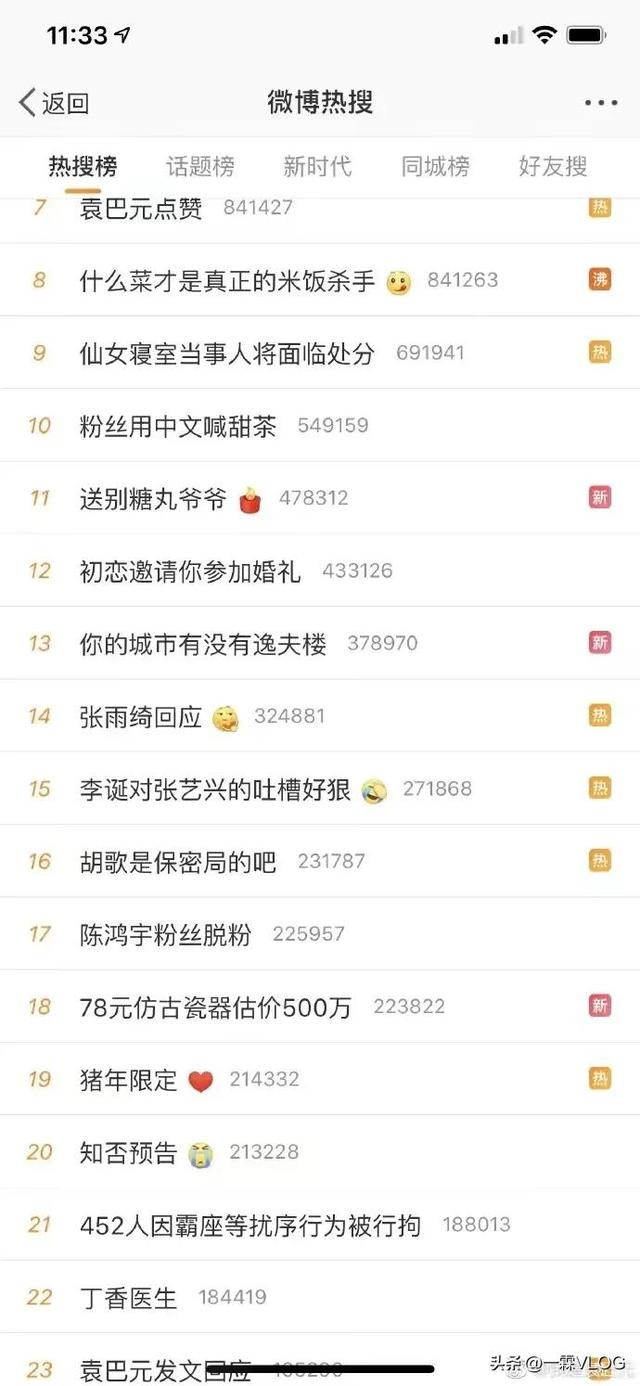Viewport: 640px width, 1386px height.
Task: Open hot search 什么菜才是真正的米饭杀手
Action: 320,280
